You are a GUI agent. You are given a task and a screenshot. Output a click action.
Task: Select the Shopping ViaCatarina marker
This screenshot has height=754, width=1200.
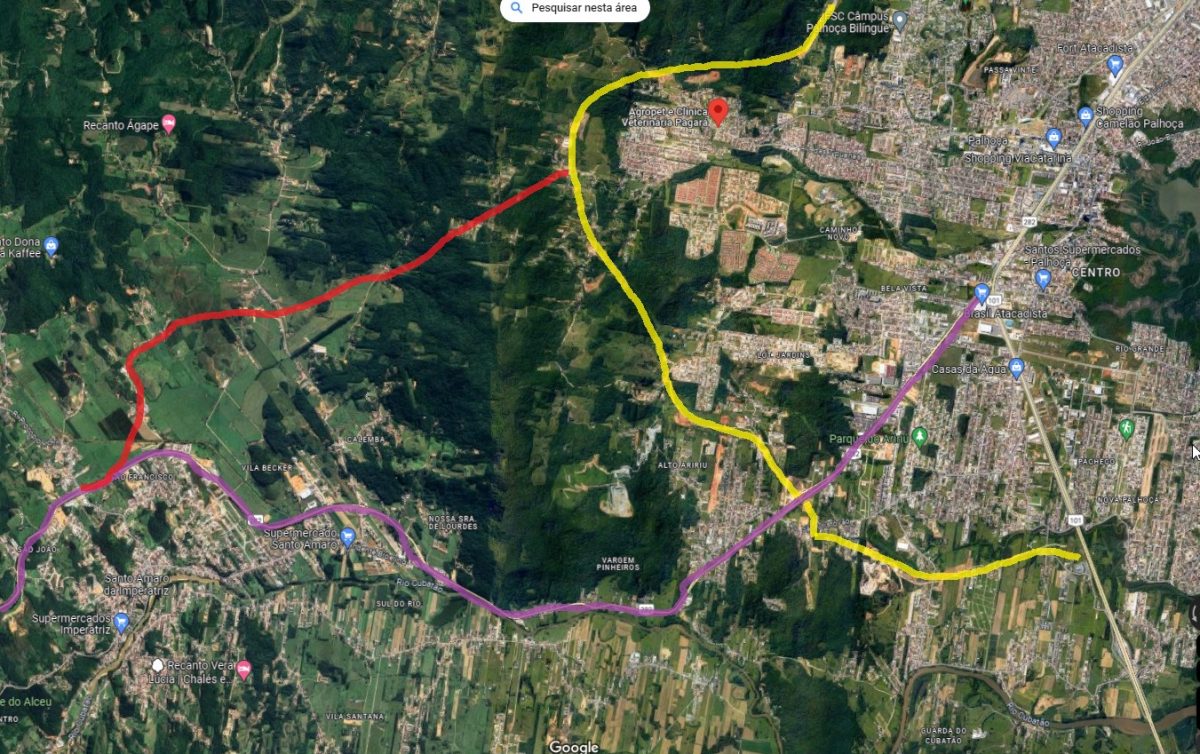coord(1052,137)
